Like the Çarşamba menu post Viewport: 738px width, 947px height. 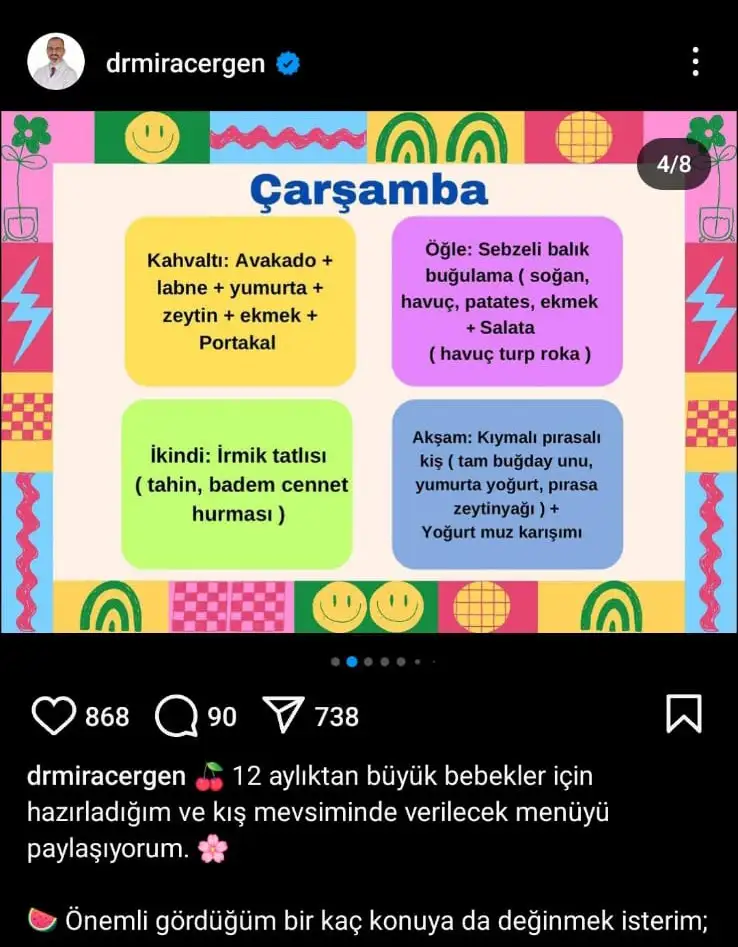pyautogui.click(x=54, y=716)
